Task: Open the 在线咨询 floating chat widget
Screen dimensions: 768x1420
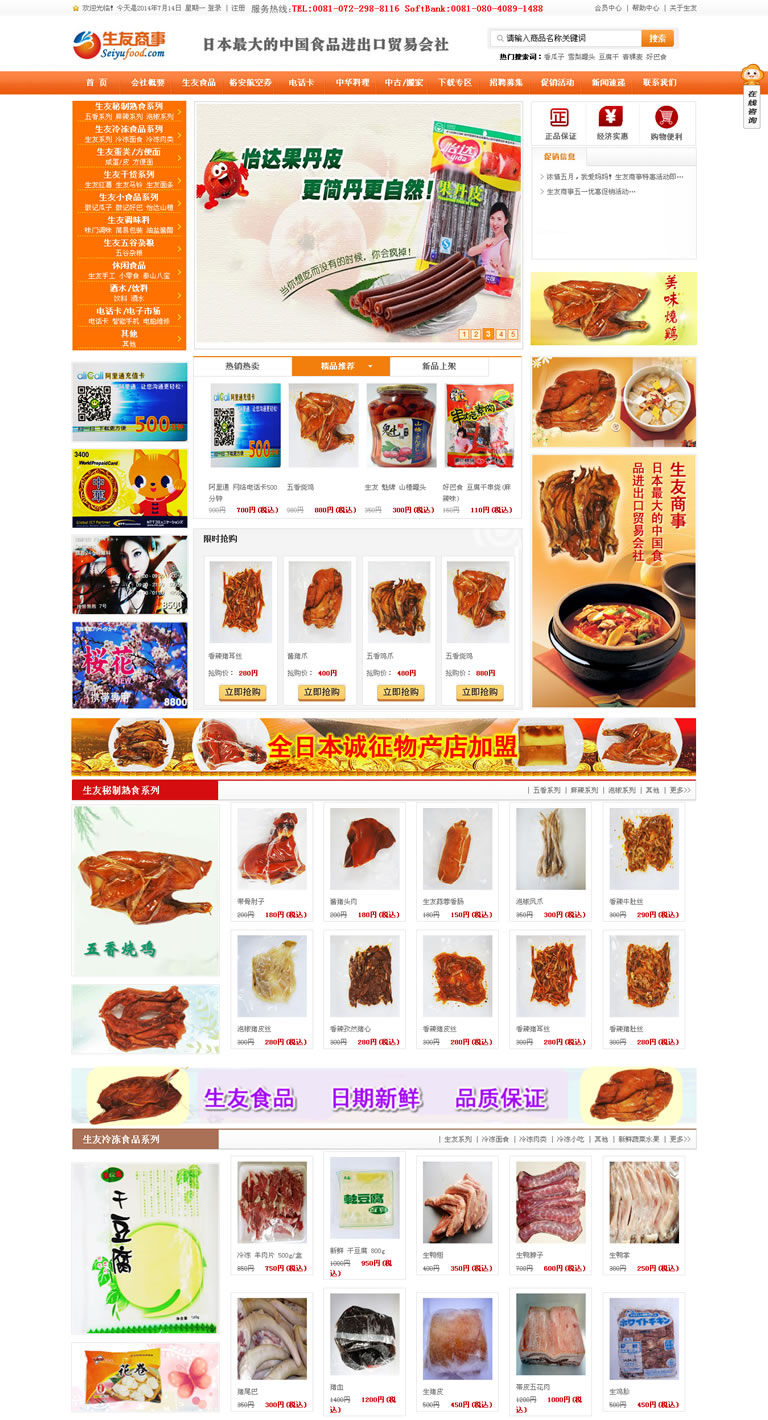Action: pos(752,98)
